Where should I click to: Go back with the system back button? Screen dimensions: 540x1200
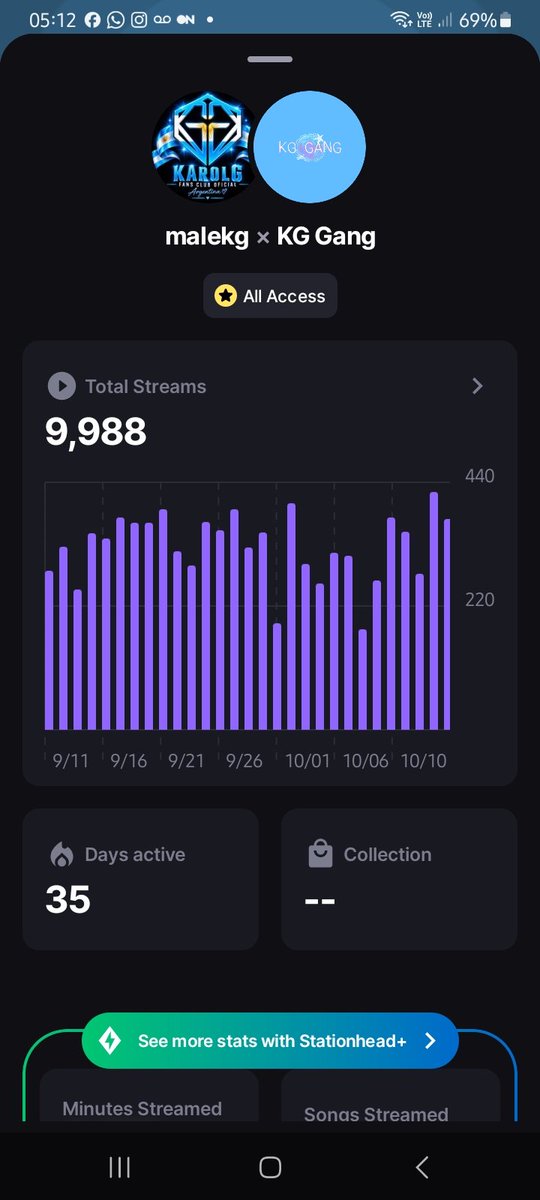coord(422,1166)
